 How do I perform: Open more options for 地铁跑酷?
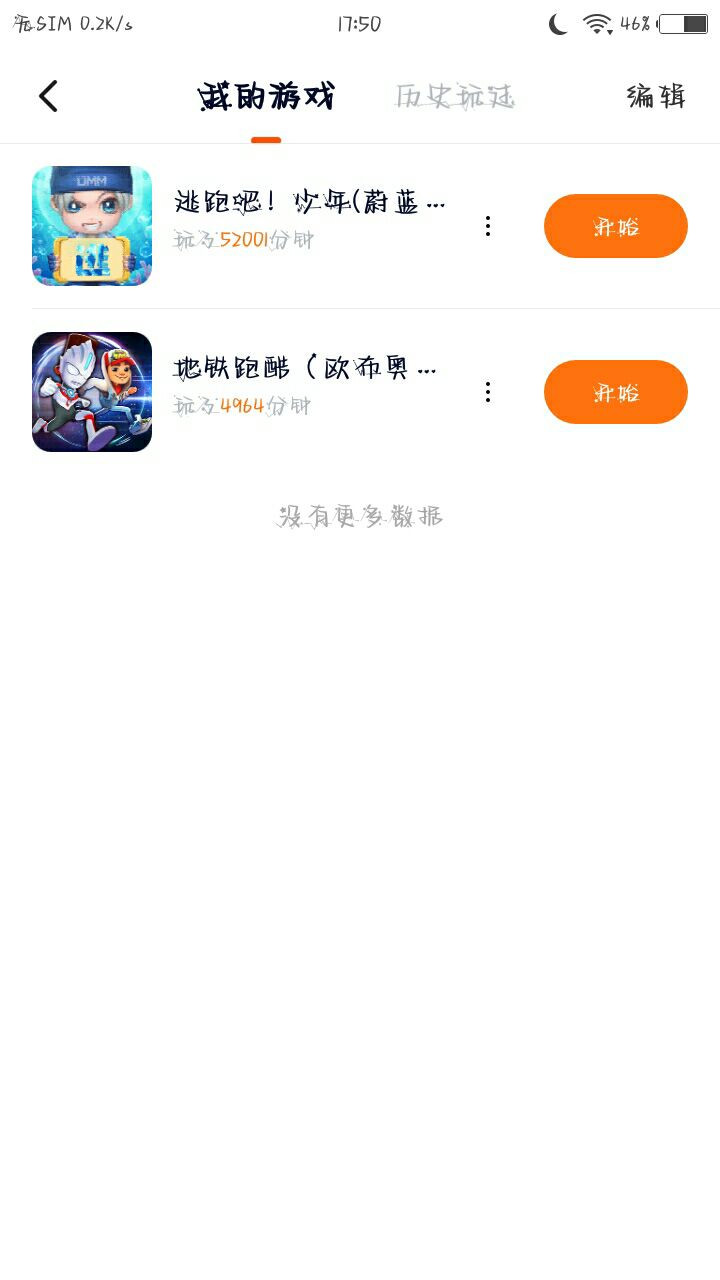(x=488, y=392)
